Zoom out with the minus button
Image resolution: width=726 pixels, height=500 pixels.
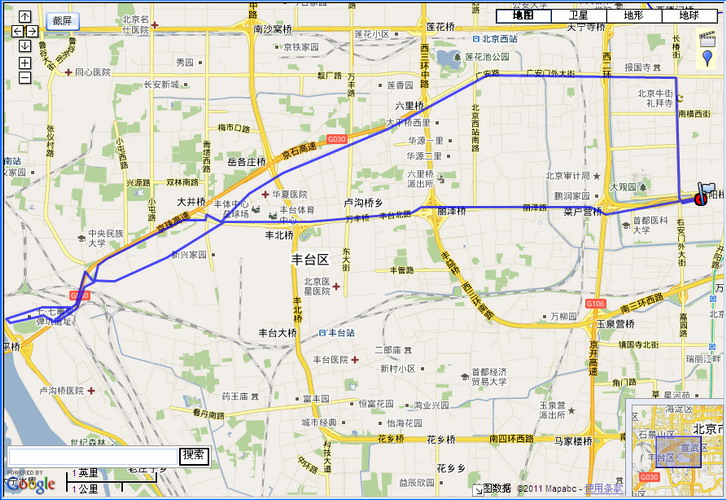click(24, 78)
